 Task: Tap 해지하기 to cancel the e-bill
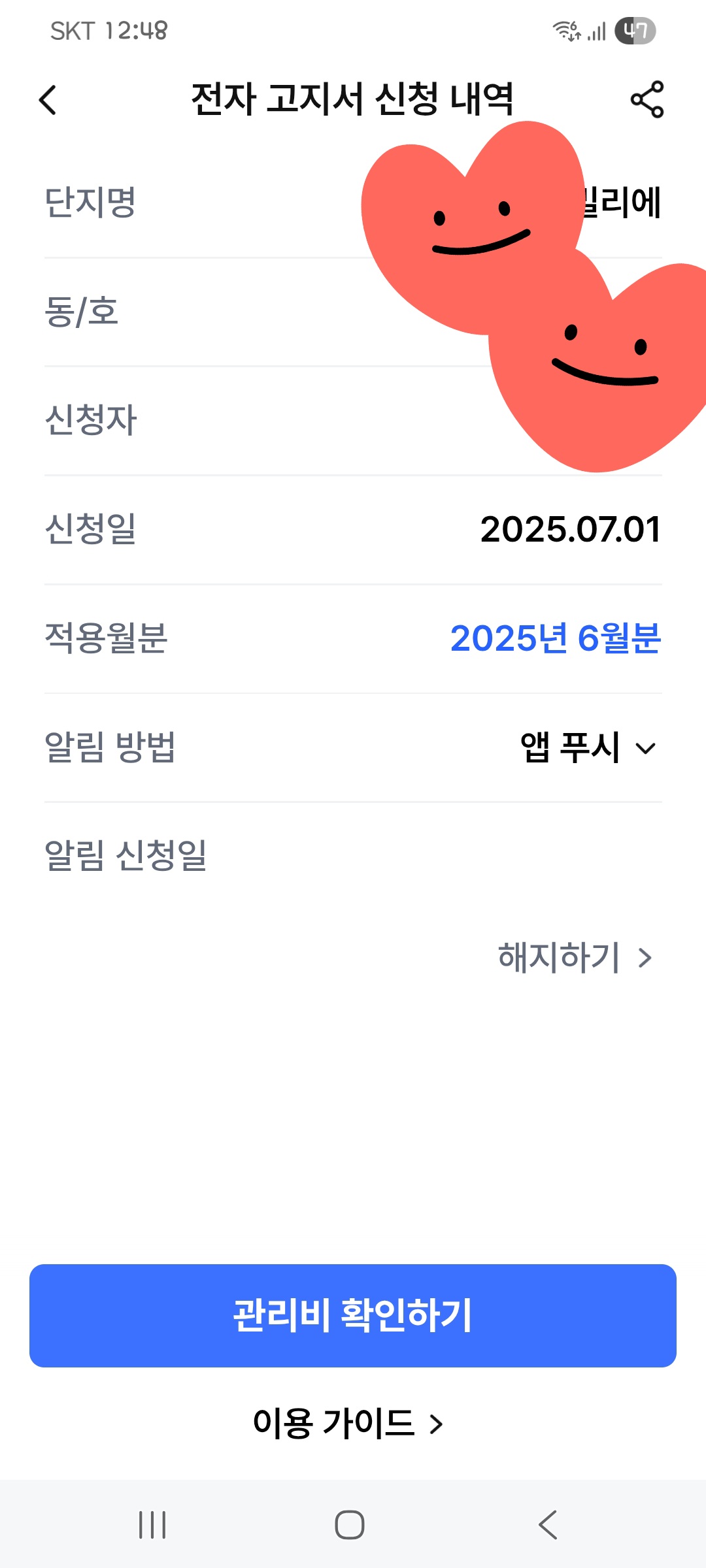[x=575, y=957]
